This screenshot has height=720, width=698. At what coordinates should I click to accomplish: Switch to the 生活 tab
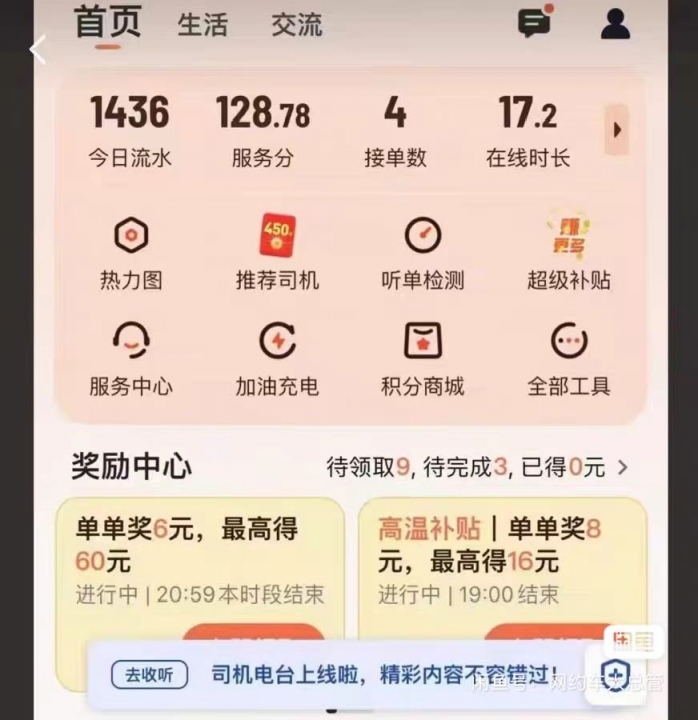[202, 25]
